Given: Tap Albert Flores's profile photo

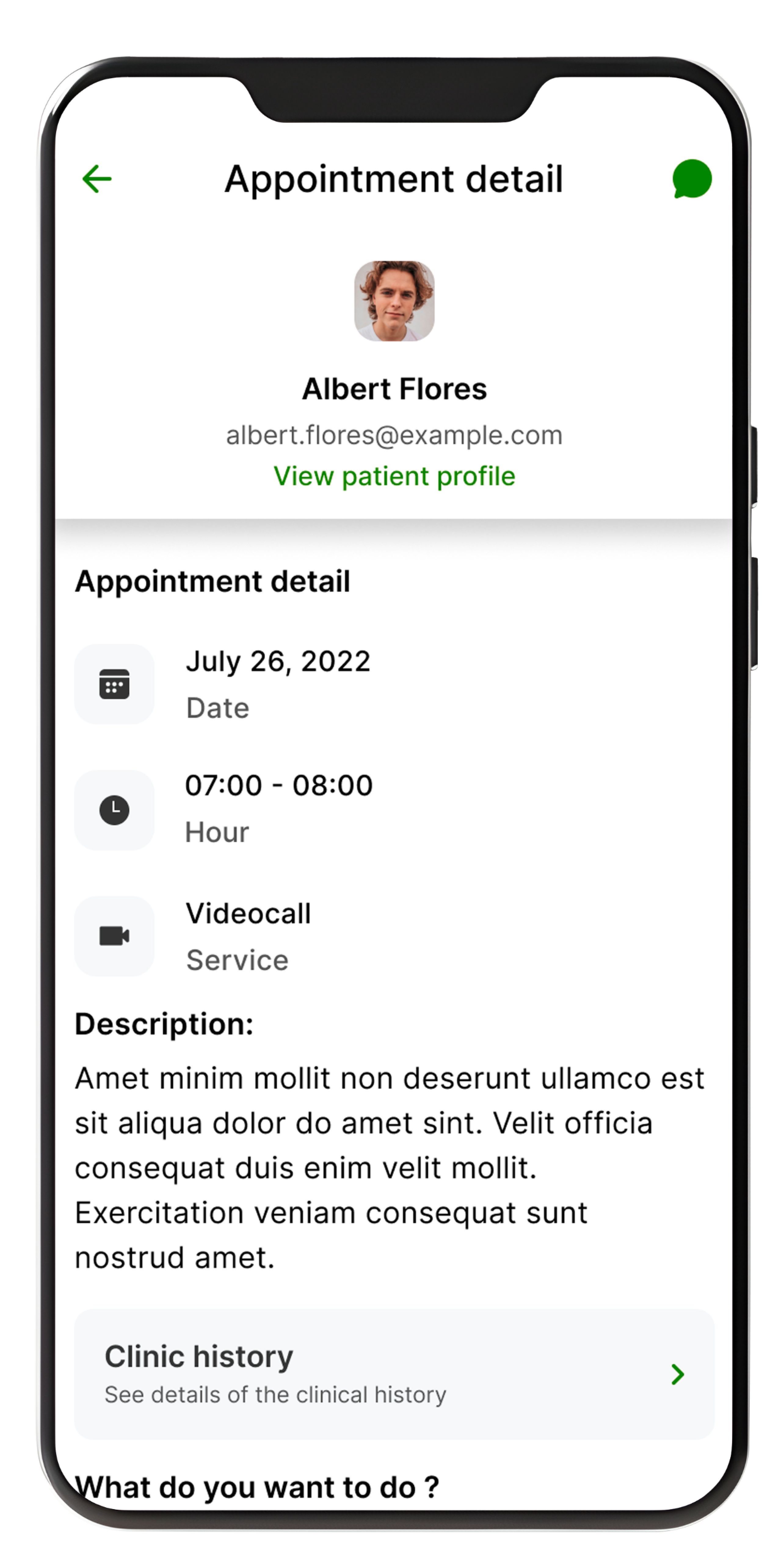Looking at the screenshot, I should click(x=394, y=301).
